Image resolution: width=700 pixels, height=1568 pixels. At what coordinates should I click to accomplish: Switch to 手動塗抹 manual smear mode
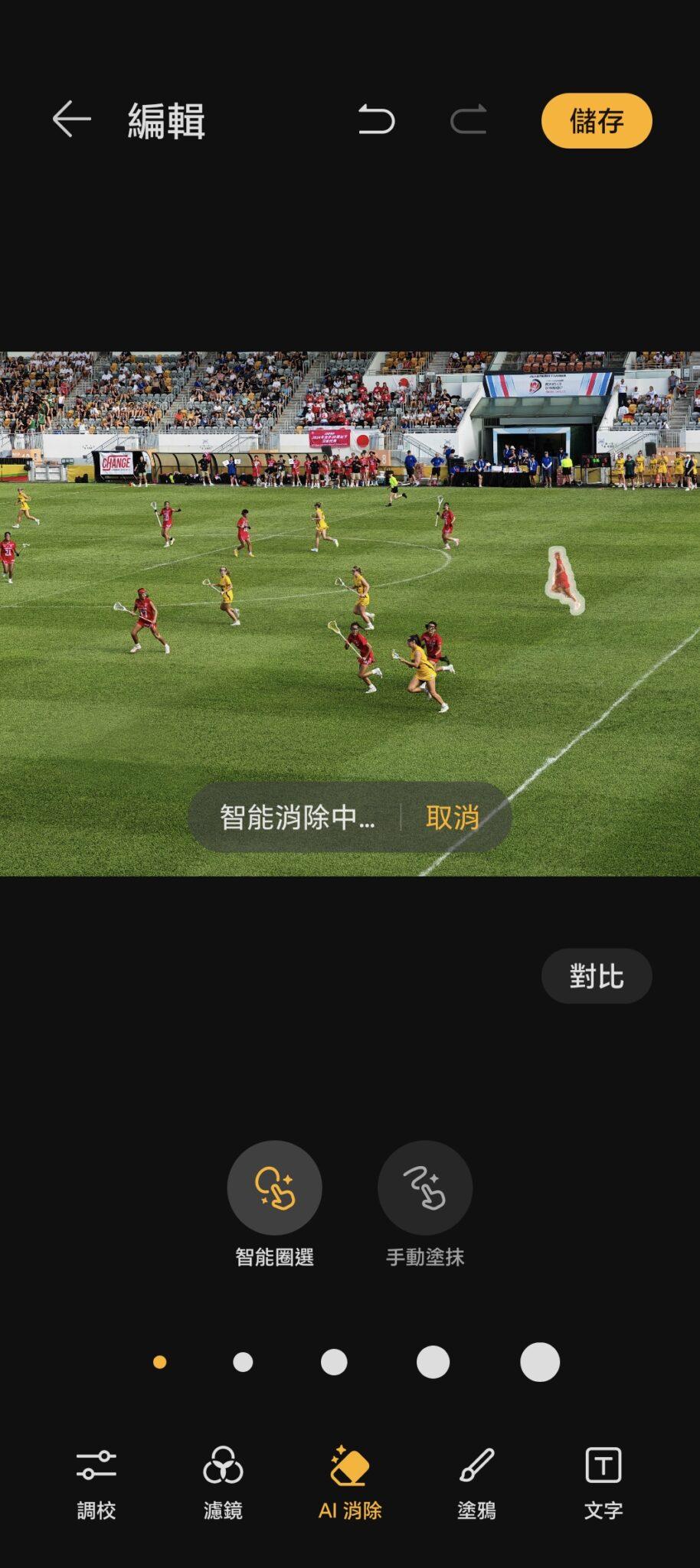click(x=424, y=1187)
